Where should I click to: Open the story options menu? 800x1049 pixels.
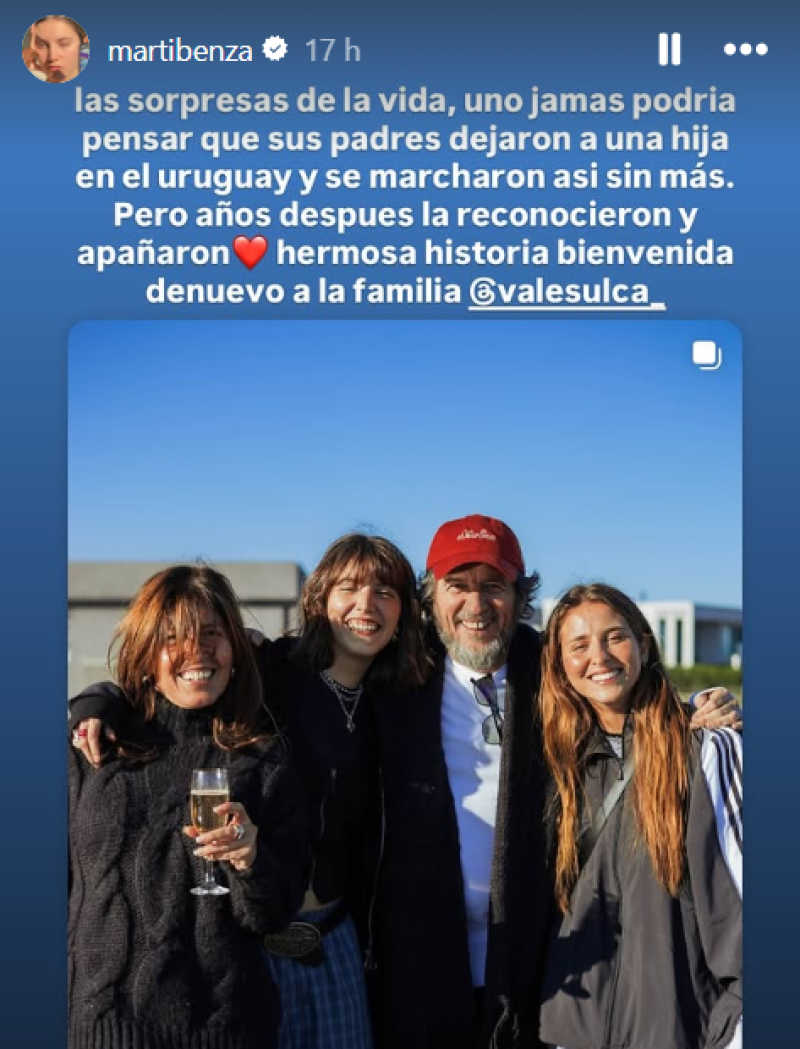[x=745, y=49]
